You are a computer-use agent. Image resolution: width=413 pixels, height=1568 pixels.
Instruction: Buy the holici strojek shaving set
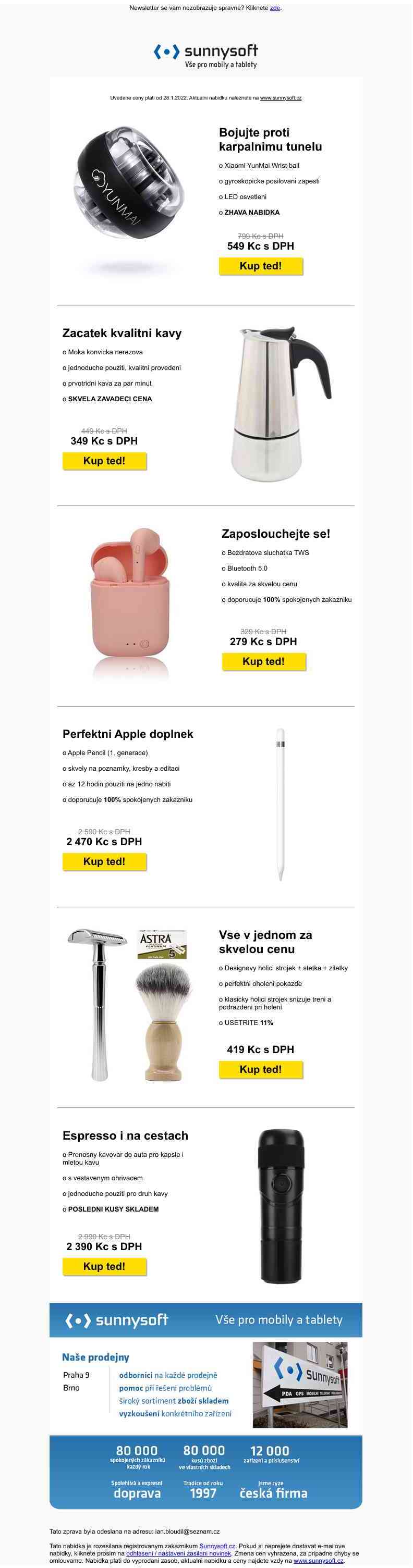tap(260, 1069)
